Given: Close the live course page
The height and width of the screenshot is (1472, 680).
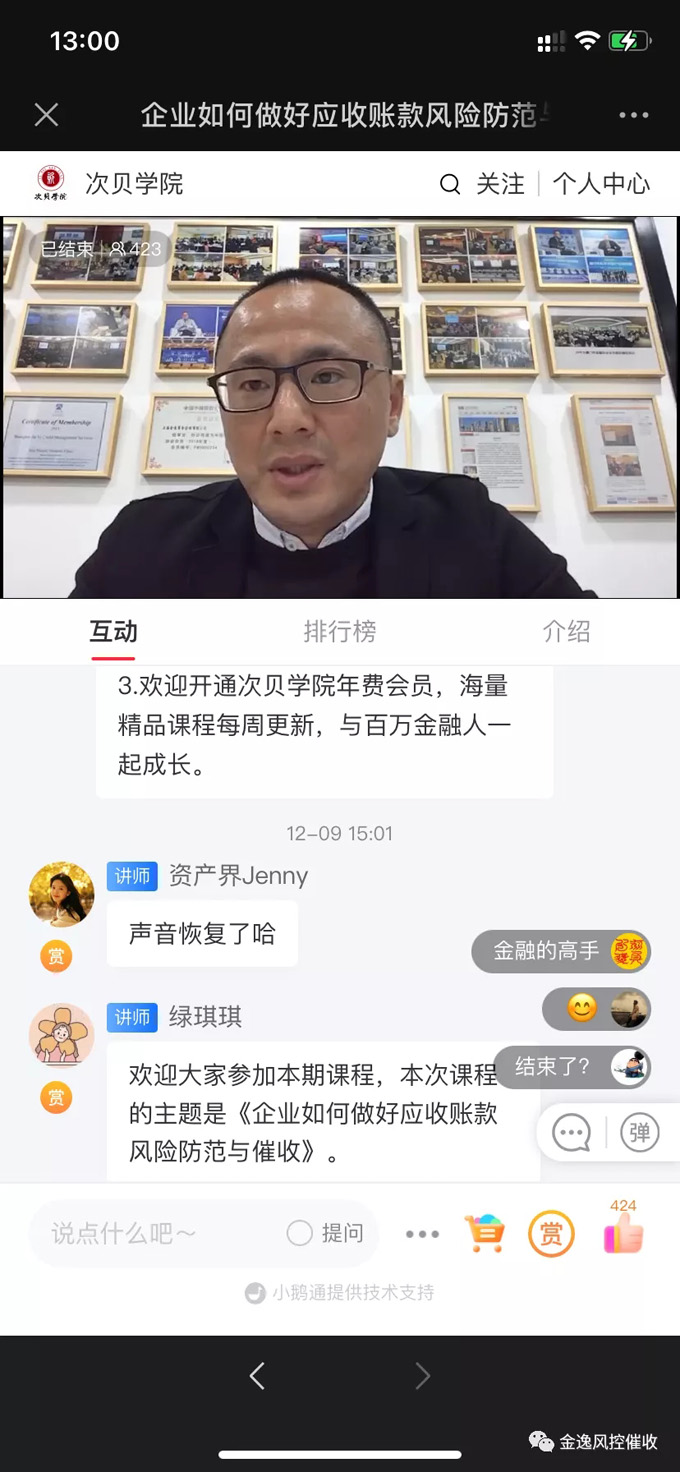Looking at the screenshot, I should pos(46,115).
